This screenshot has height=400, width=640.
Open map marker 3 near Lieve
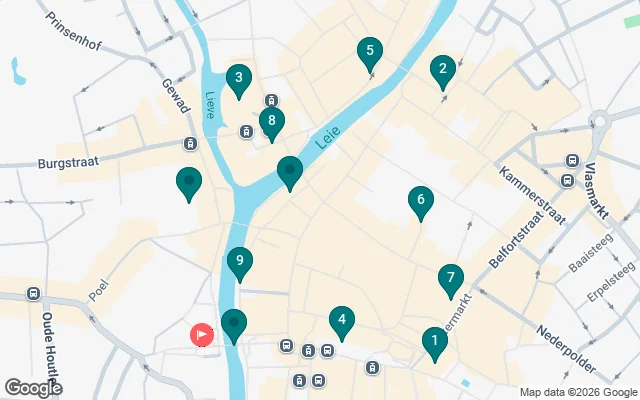[x=238, y=78]
